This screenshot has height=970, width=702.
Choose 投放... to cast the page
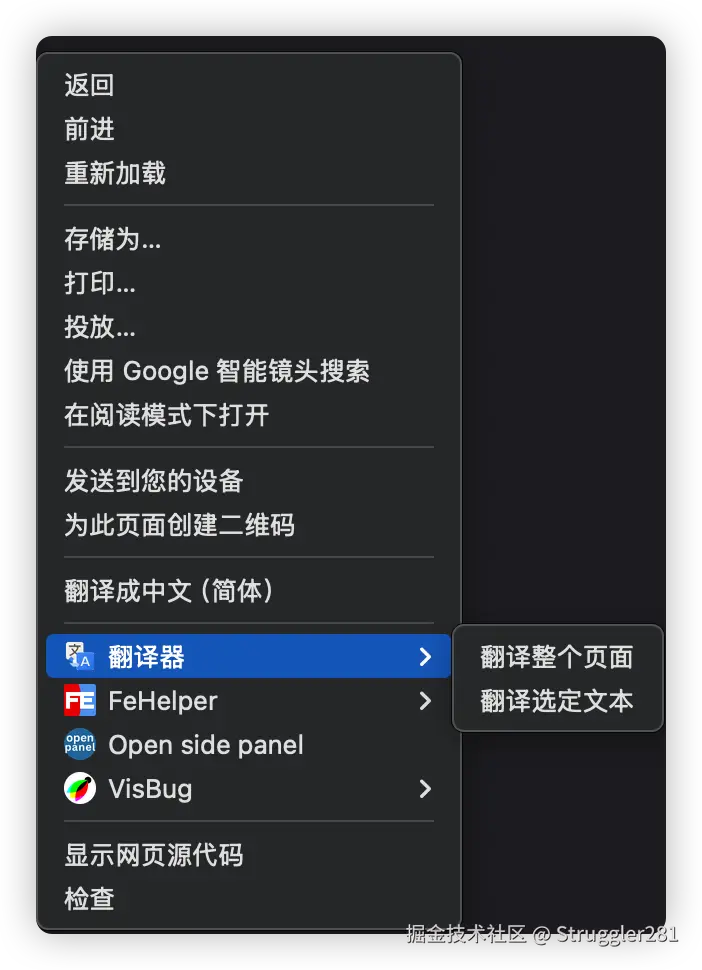[100, 328]
